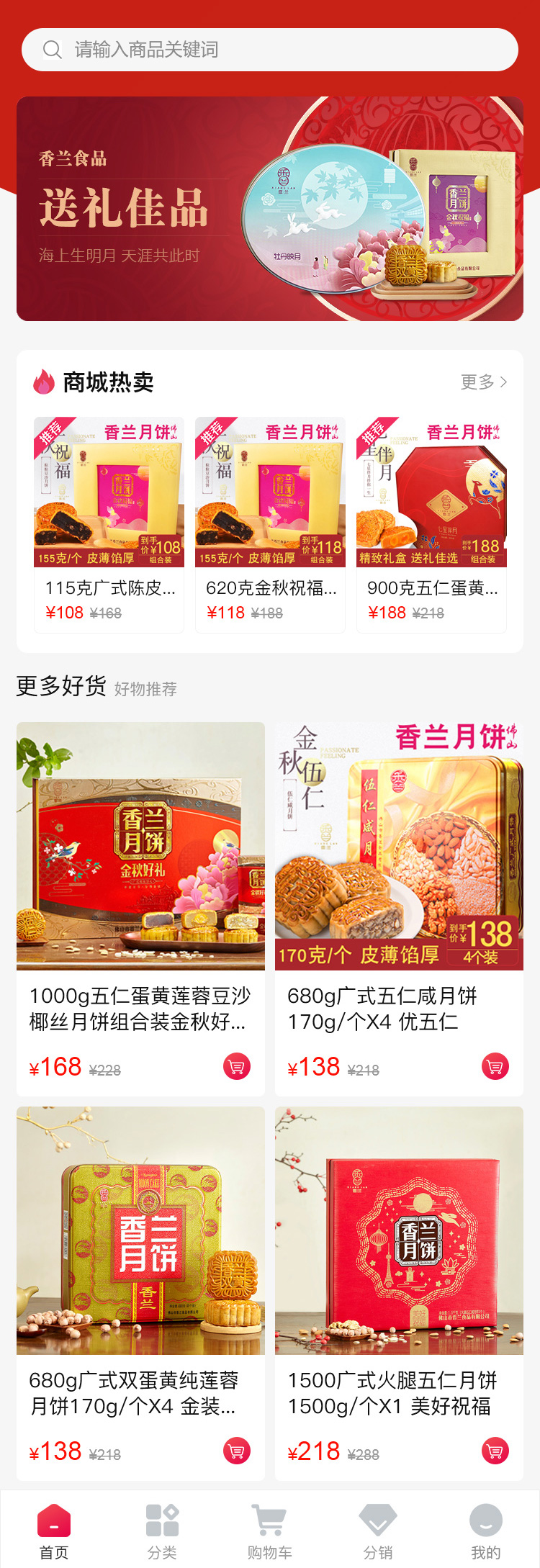View 更多 hot-selling products
The image size is (540, 1568).
(x=484, y=382)
